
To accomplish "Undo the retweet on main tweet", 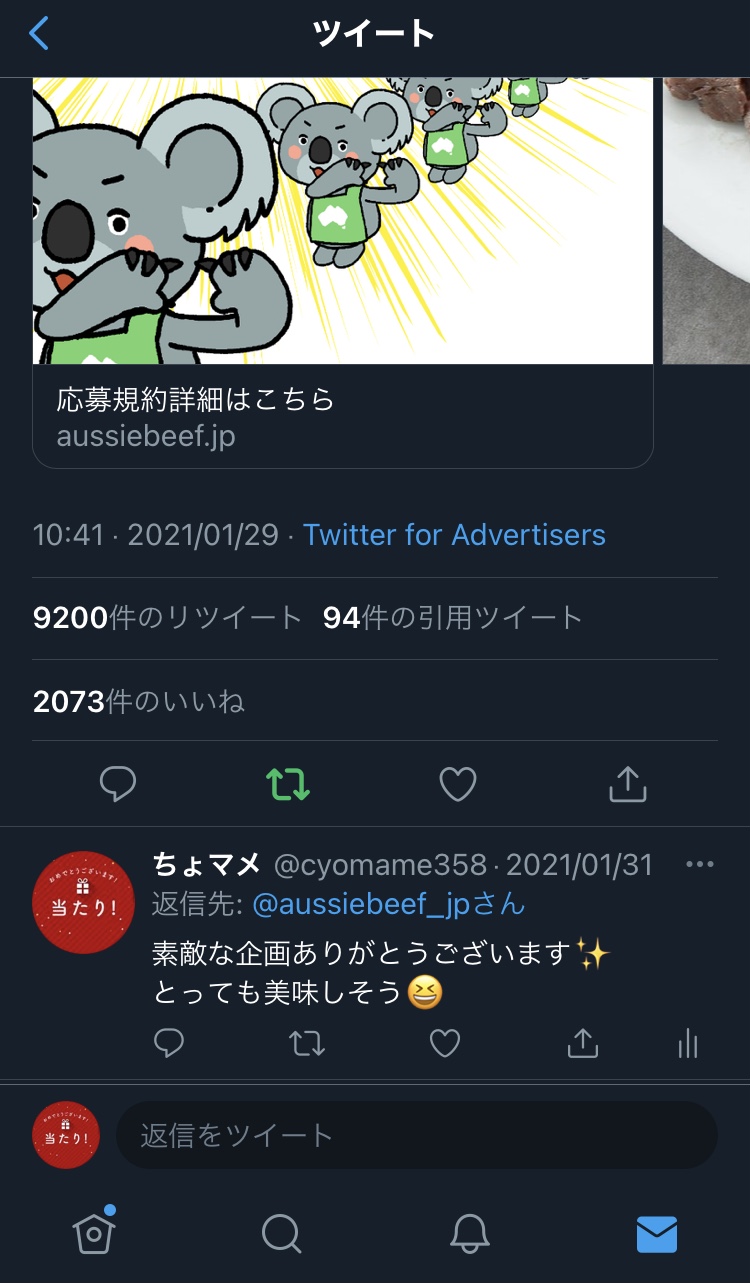I will (x=288, y=785).
